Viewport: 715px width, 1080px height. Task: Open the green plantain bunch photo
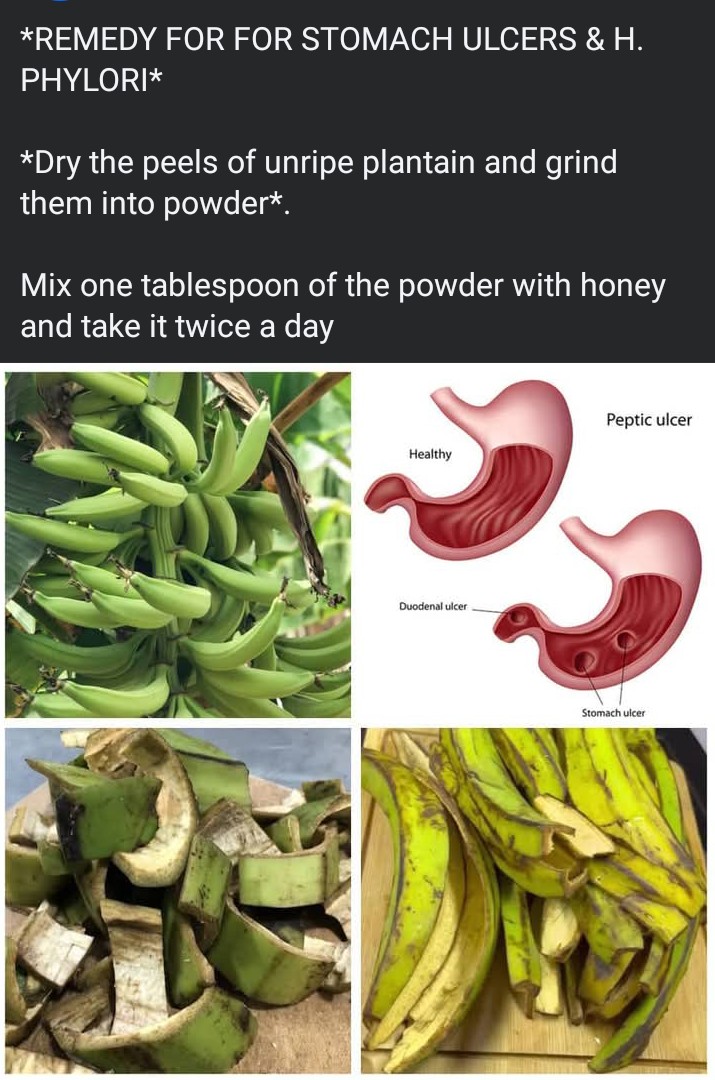coord(178,544)
